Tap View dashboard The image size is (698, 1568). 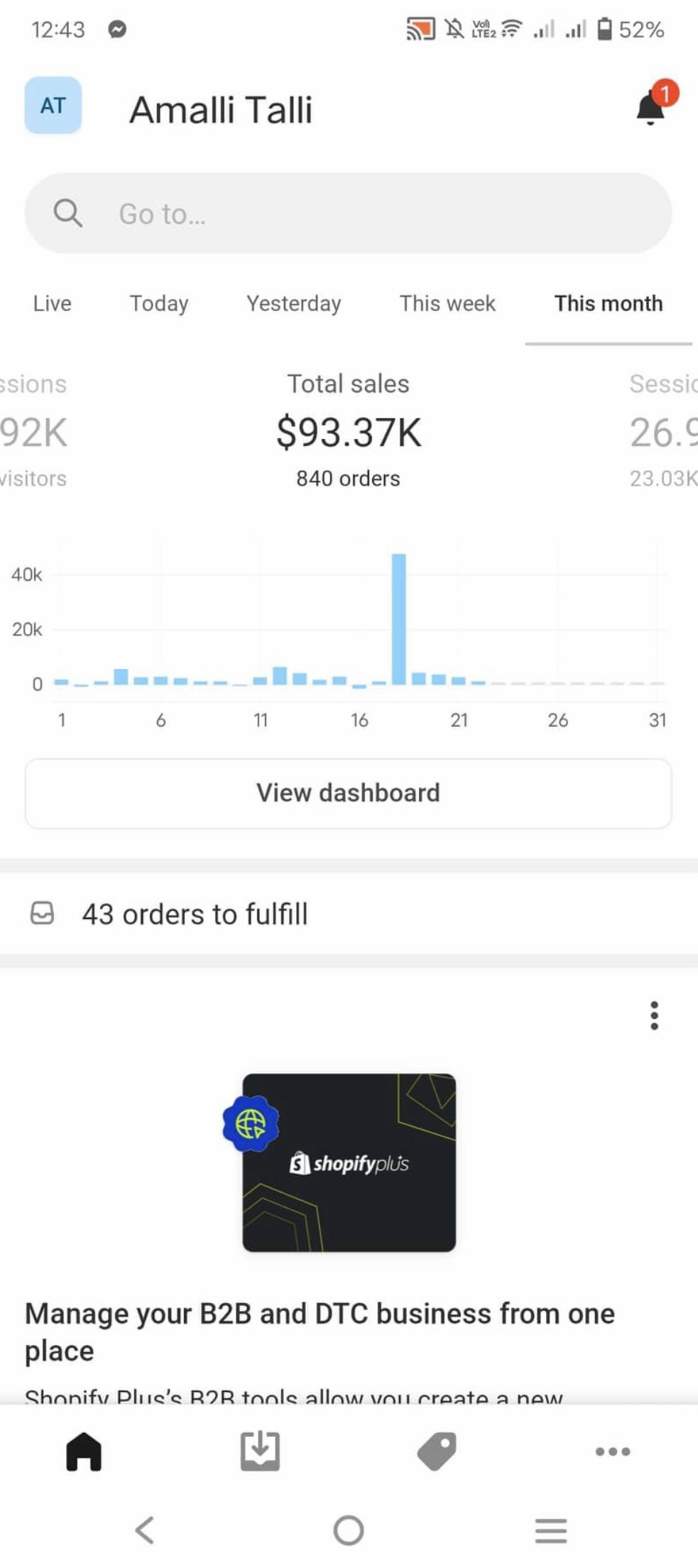[349, 793]
